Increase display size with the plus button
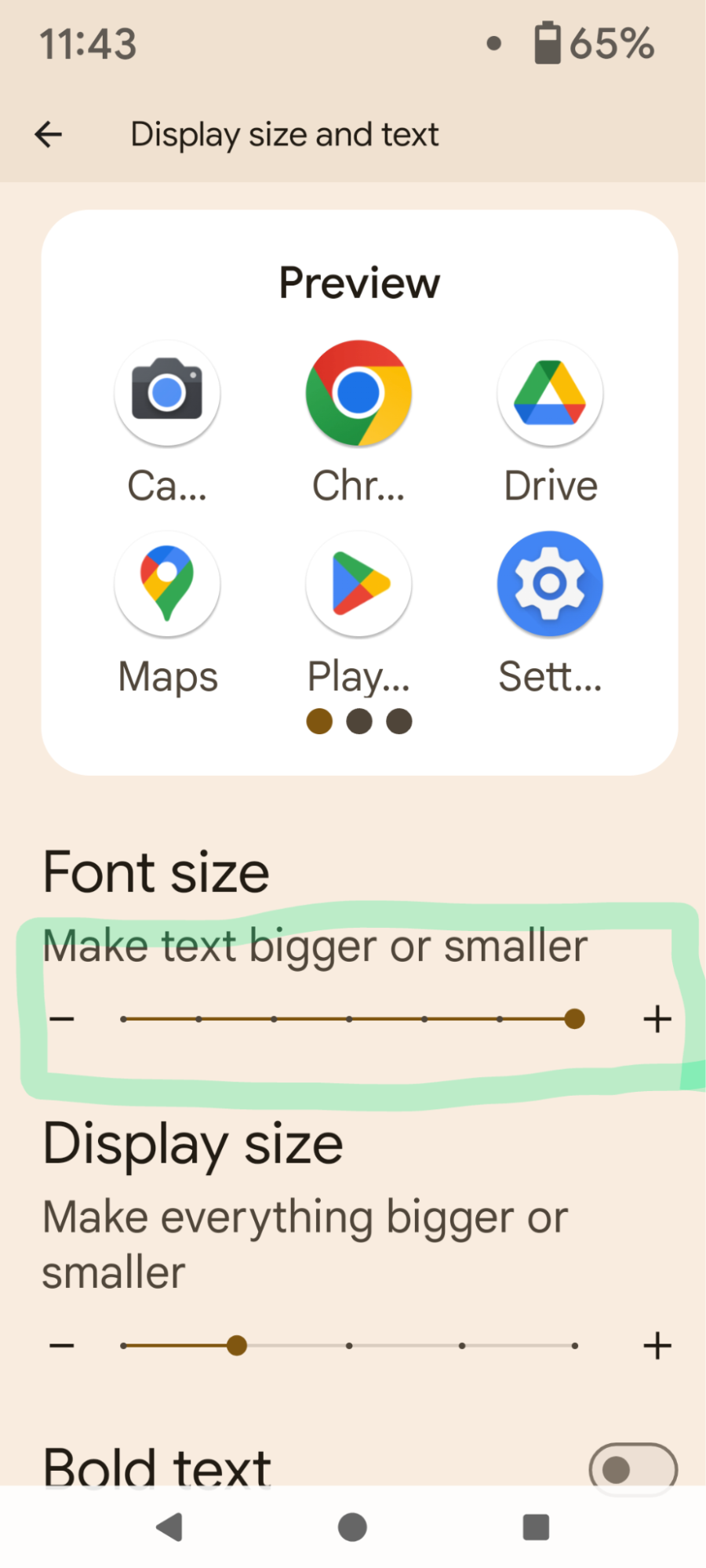The image size is (706, 1568). click(657, 1346)
